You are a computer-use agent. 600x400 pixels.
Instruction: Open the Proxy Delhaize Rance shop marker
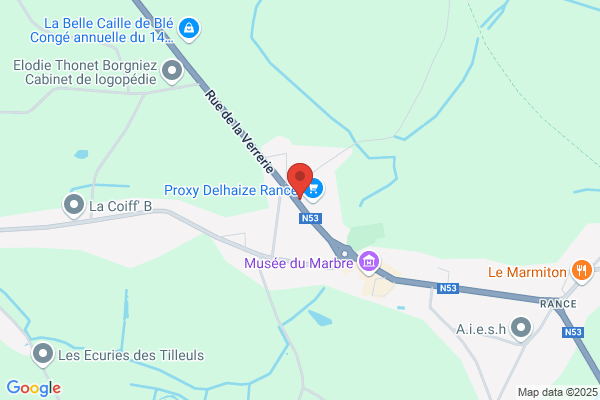pyautogui.click(x=315, y=189)
